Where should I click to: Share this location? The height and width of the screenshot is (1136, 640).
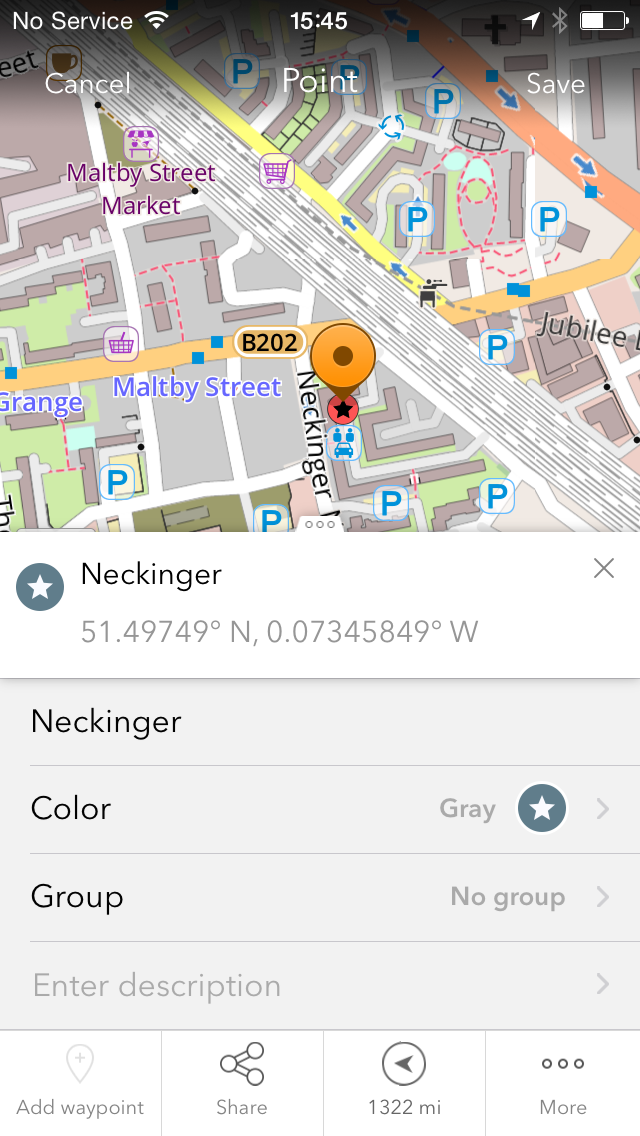[242, 1082]
